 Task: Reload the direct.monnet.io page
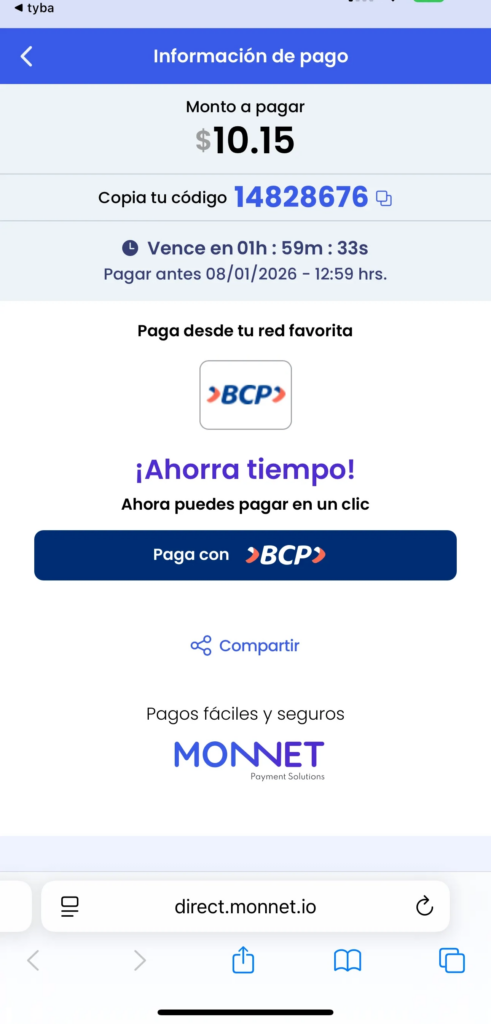[x=424, y=906]
